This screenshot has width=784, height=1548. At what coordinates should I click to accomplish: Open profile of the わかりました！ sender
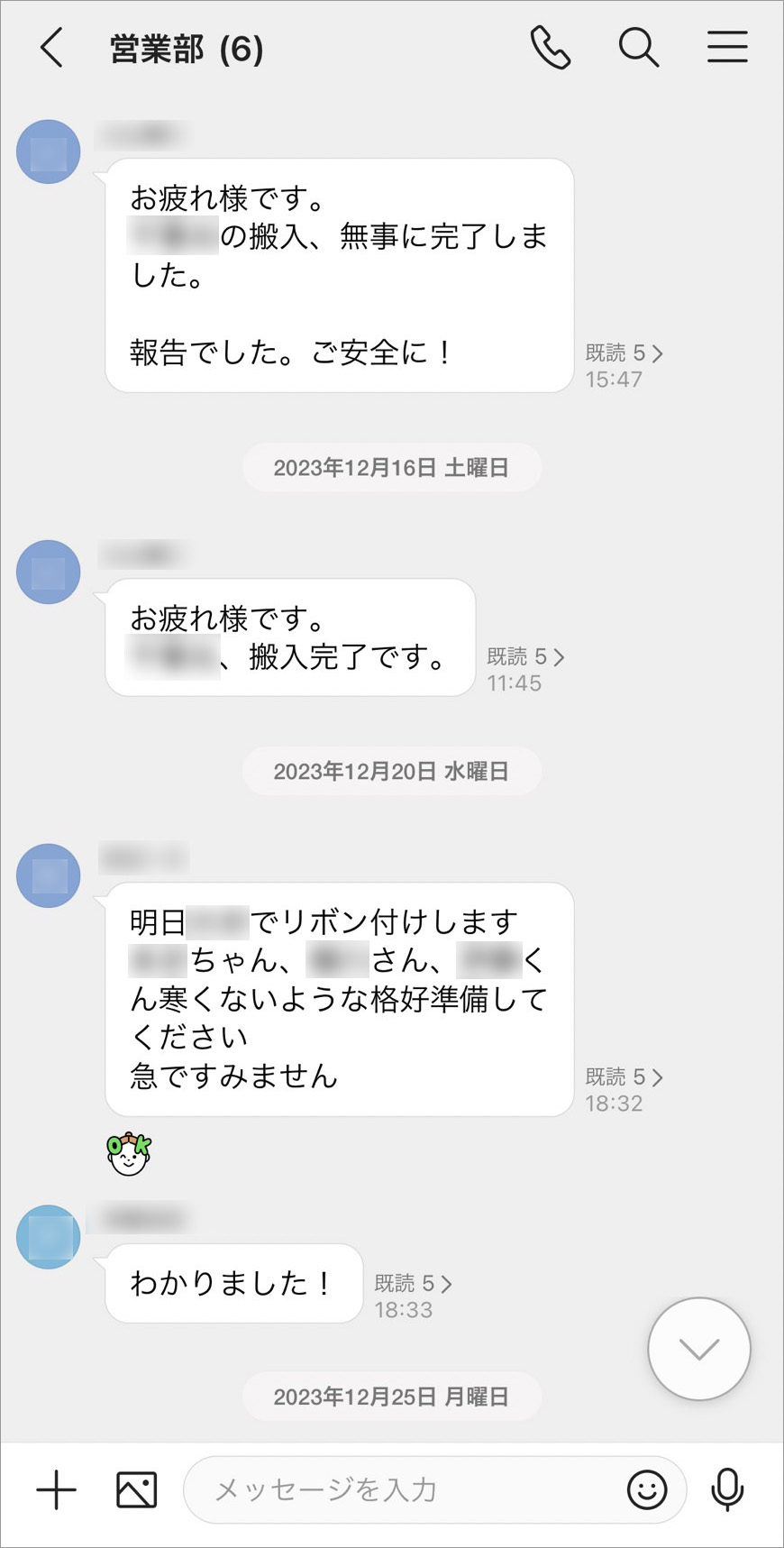[49, 1237]
